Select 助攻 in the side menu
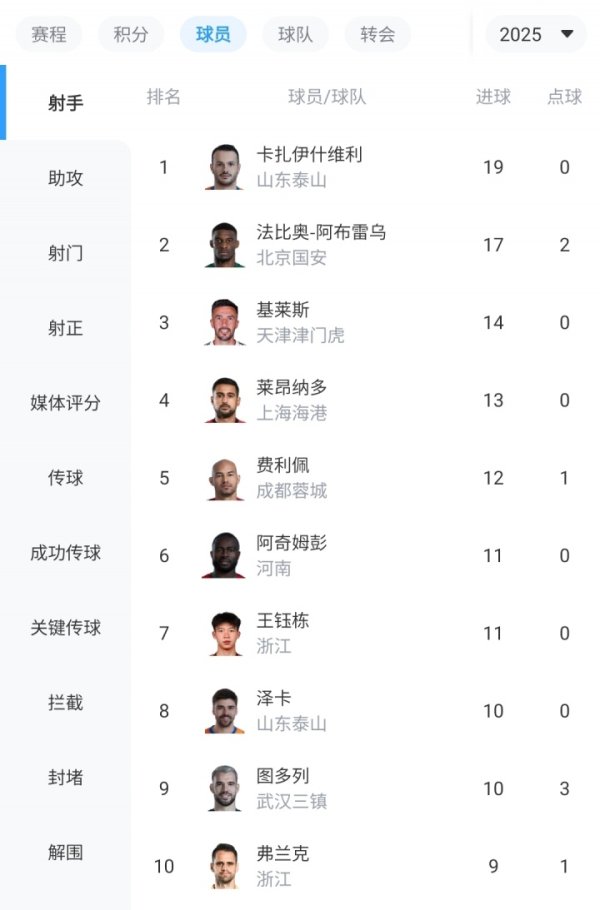Screen dimensions: 600x910 66,178
